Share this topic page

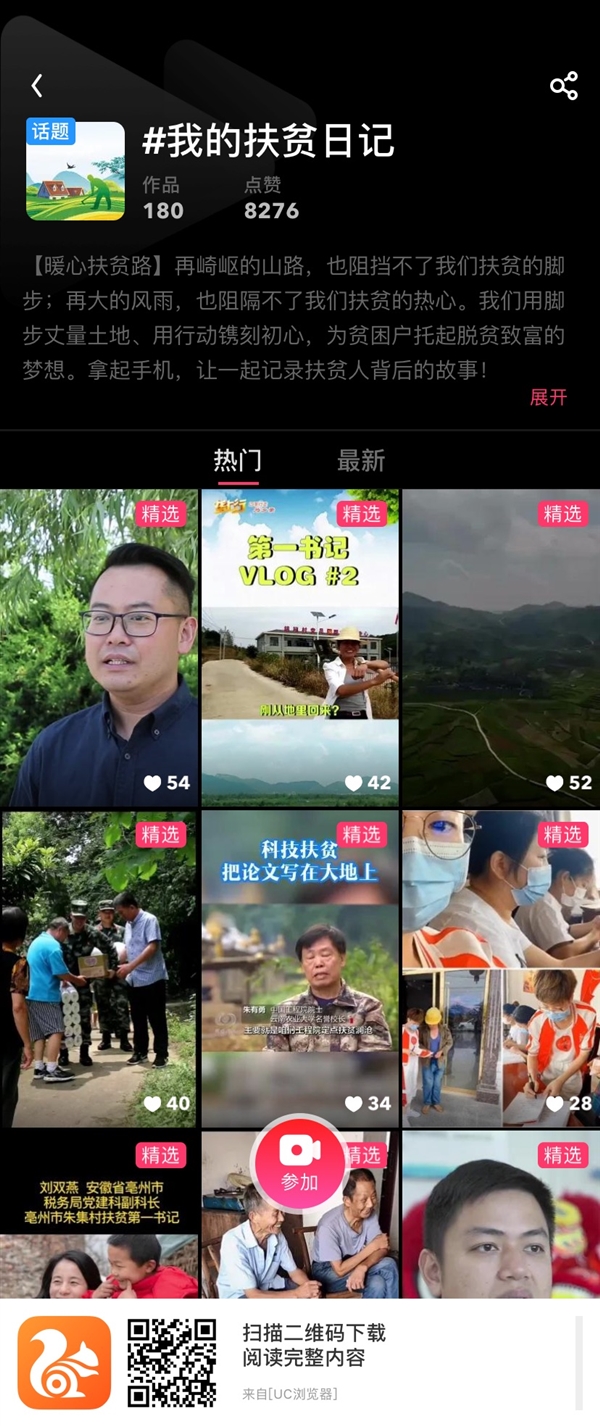564,86
